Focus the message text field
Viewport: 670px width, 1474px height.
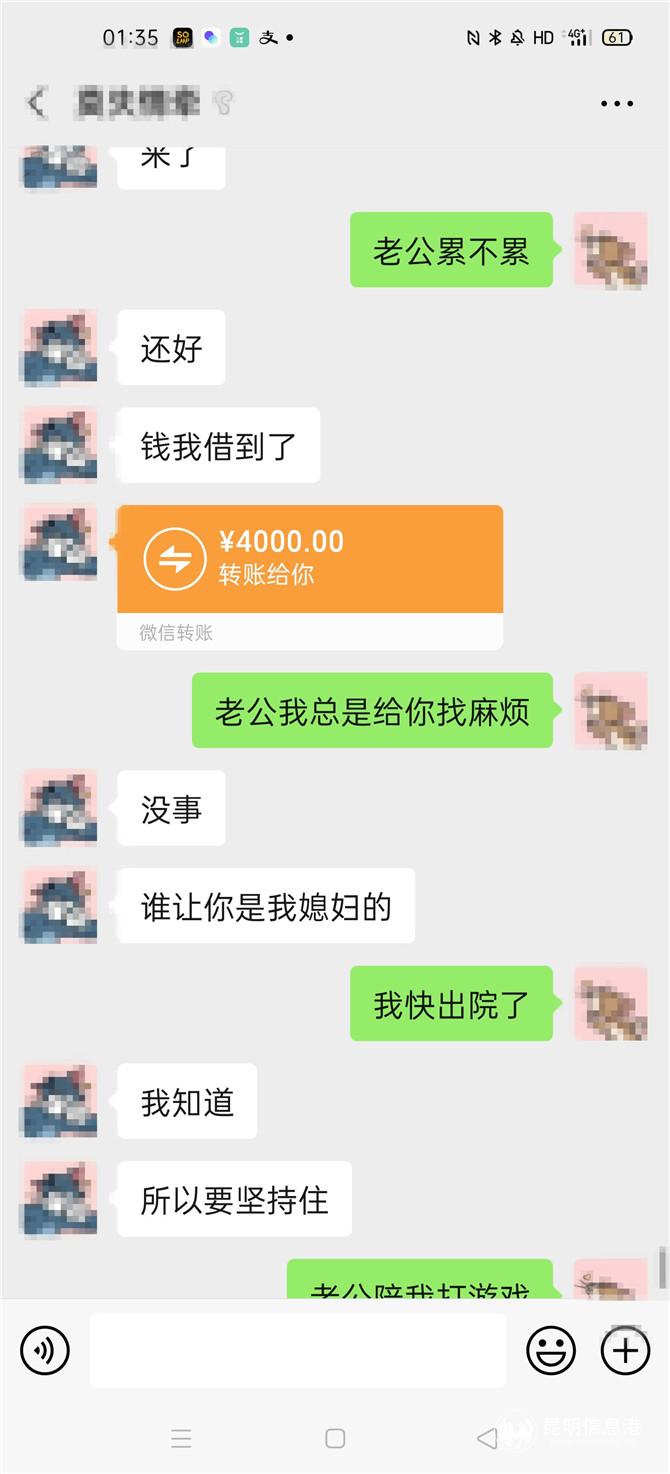pyautogui.click(x=297, y=1351)
